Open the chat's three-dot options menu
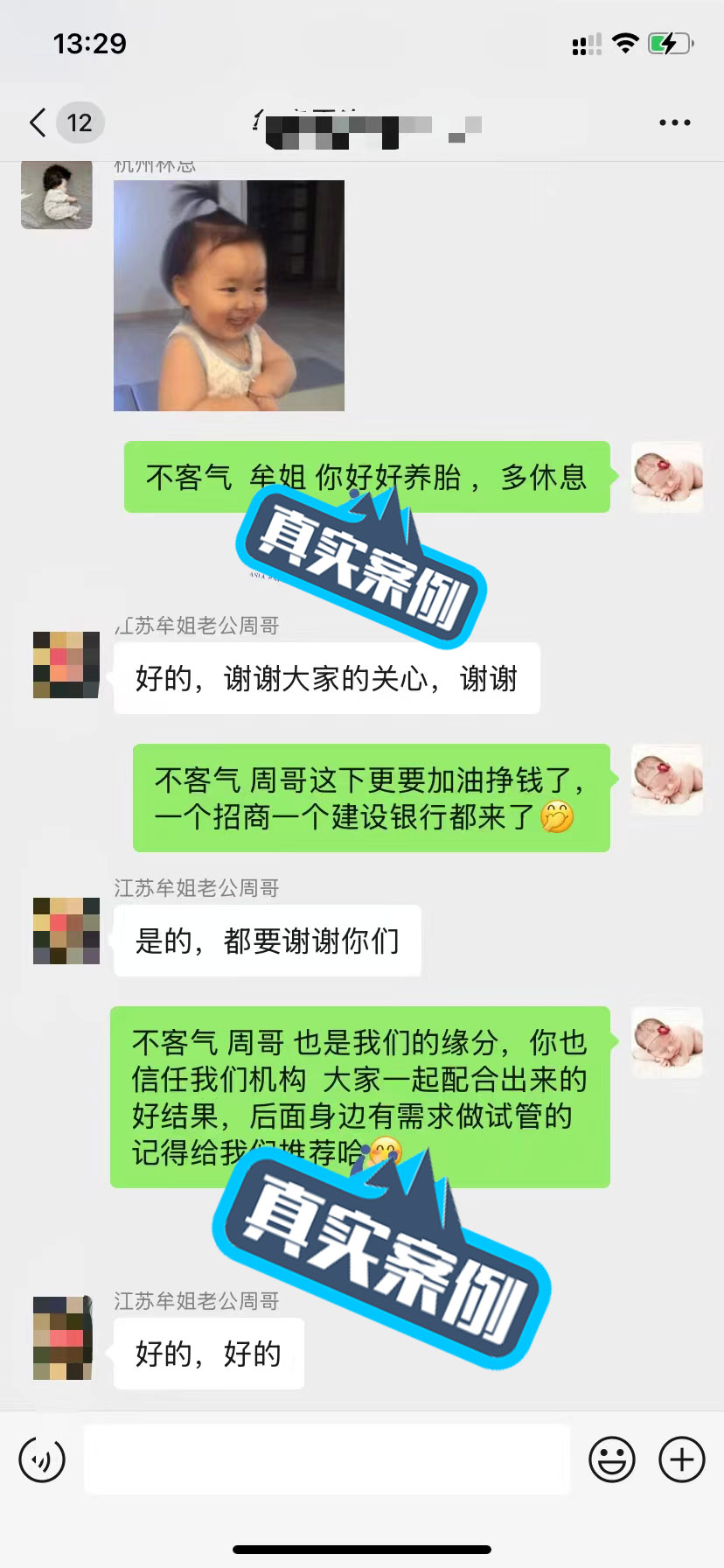Viewport: 724px width, 1568px height. 674,122
